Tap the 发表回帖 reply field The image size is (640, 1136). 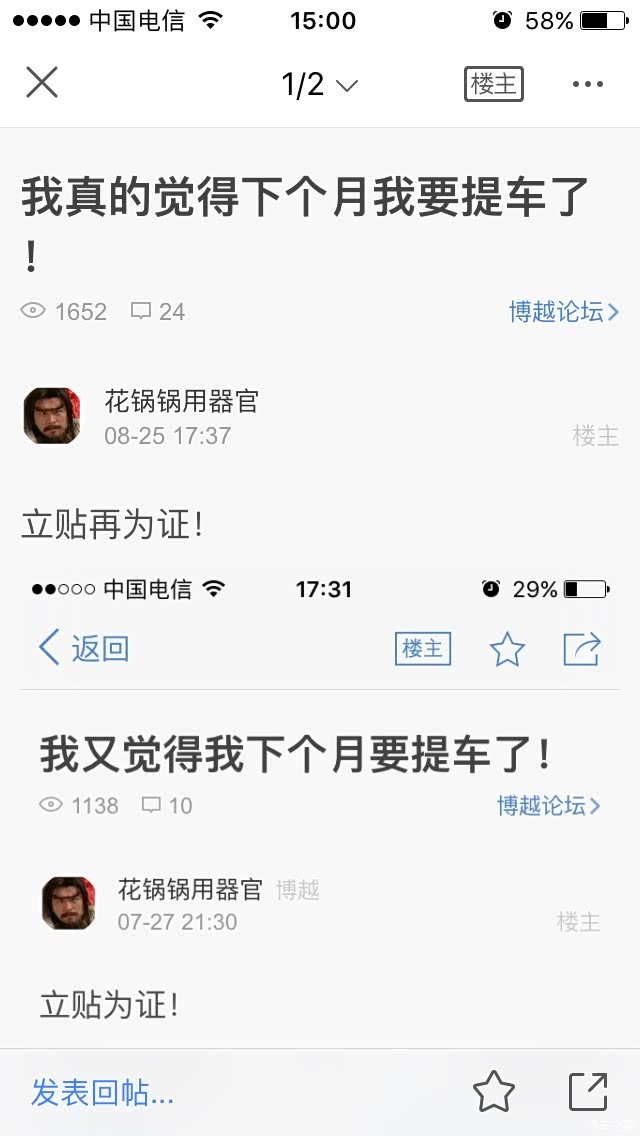coord(102,1092)
